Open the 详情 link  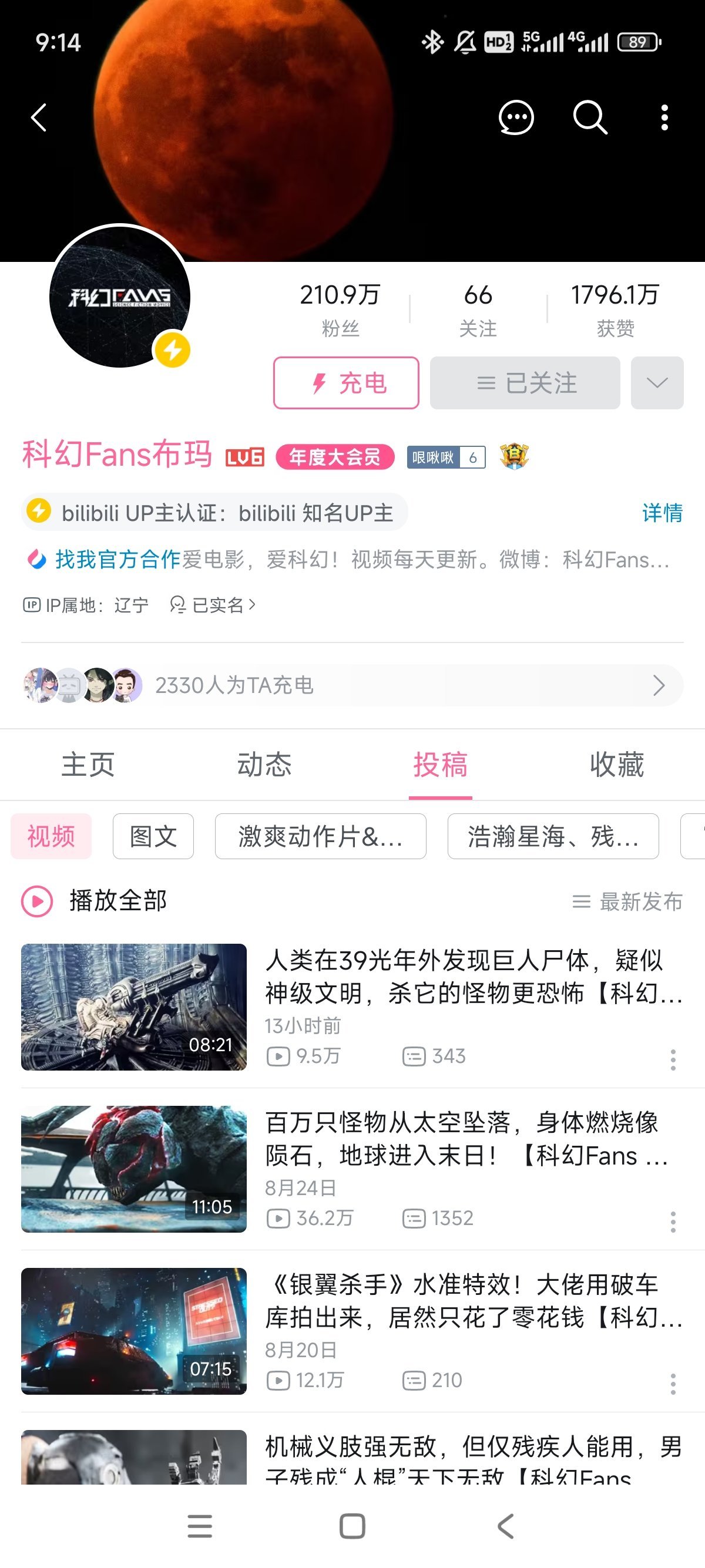pos(662,513)
